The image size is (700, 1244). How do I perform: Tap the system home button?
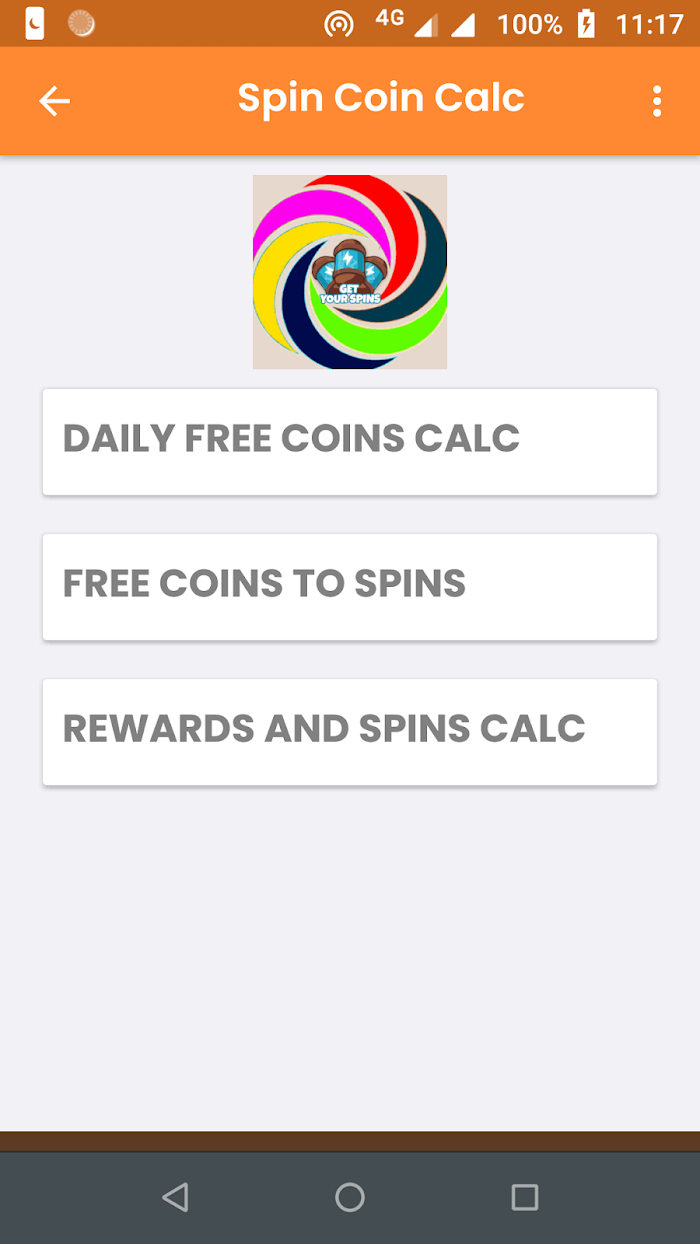(x=350, y=1197)
